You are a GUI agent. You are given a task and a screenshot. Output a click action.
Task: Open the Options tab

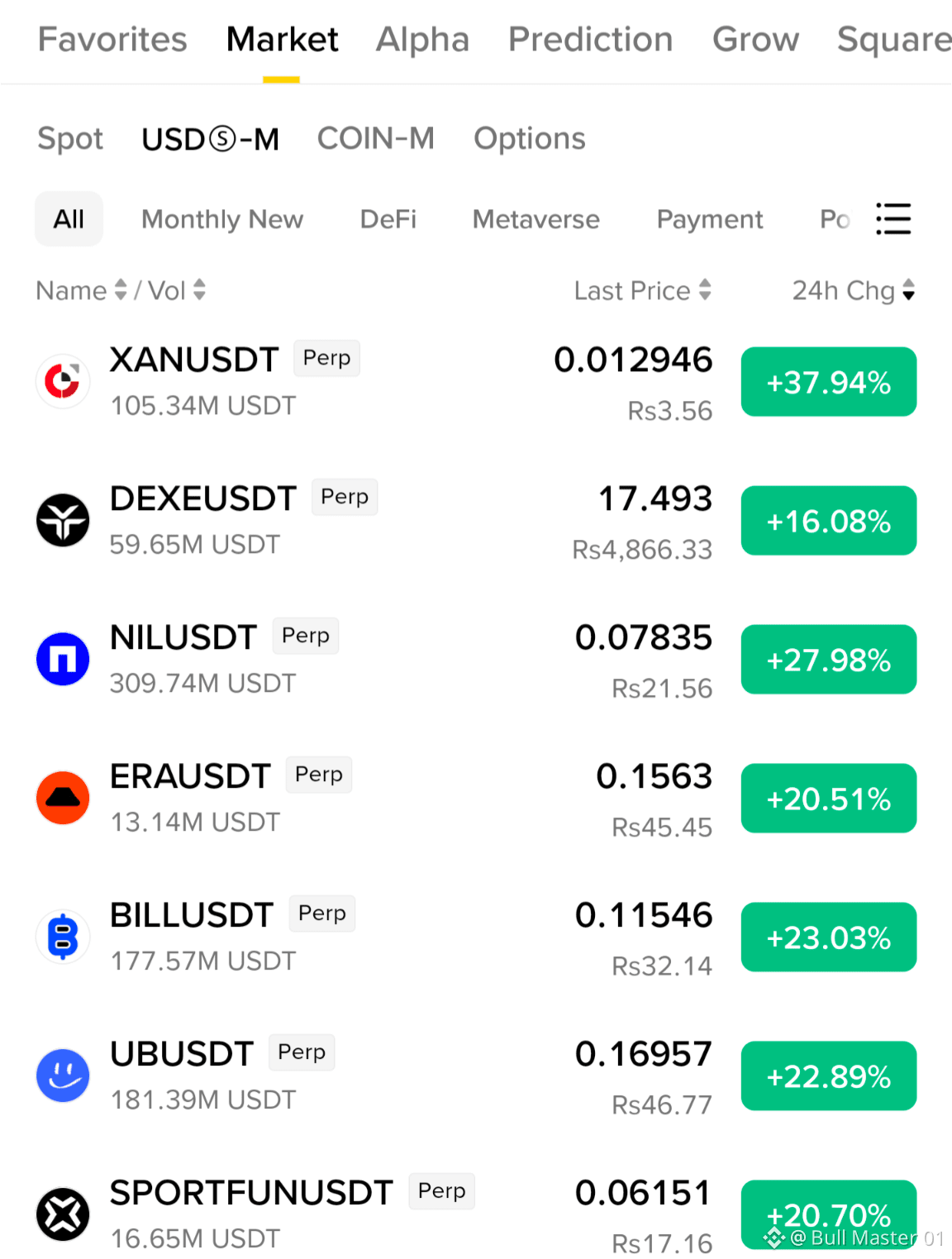pos(530,138)
